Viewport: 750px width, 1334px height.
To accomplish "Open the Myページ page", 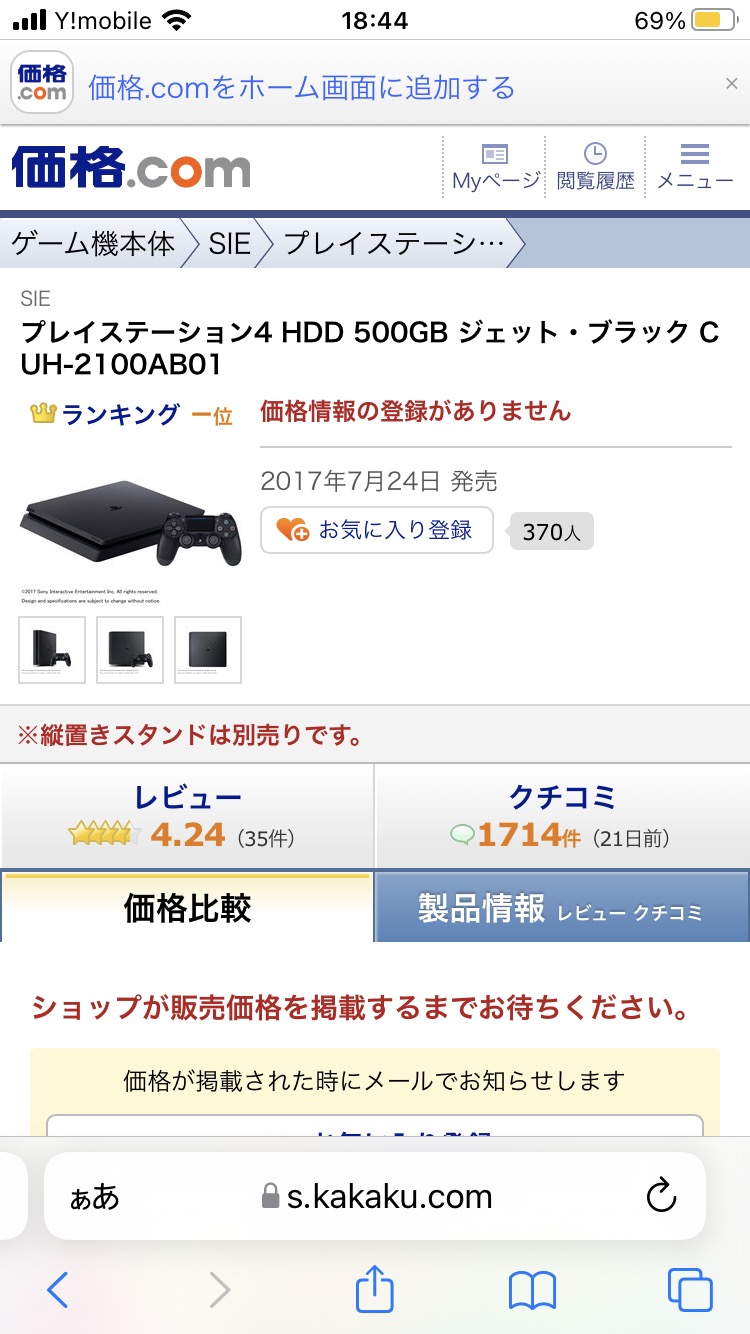I will pos(495,167).
